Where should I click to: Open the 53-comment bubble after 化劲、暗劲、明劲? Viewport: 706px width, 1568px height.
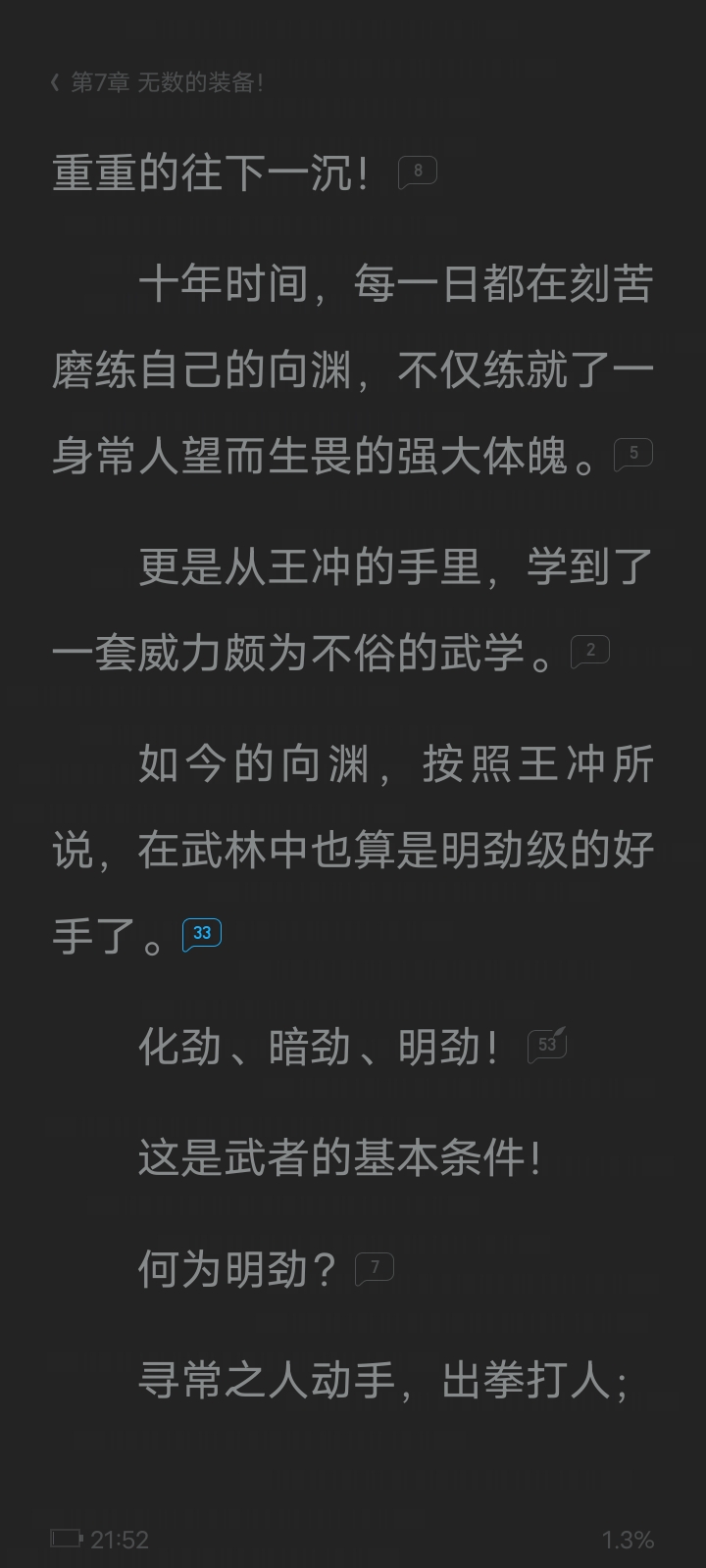pos(547,1045)
